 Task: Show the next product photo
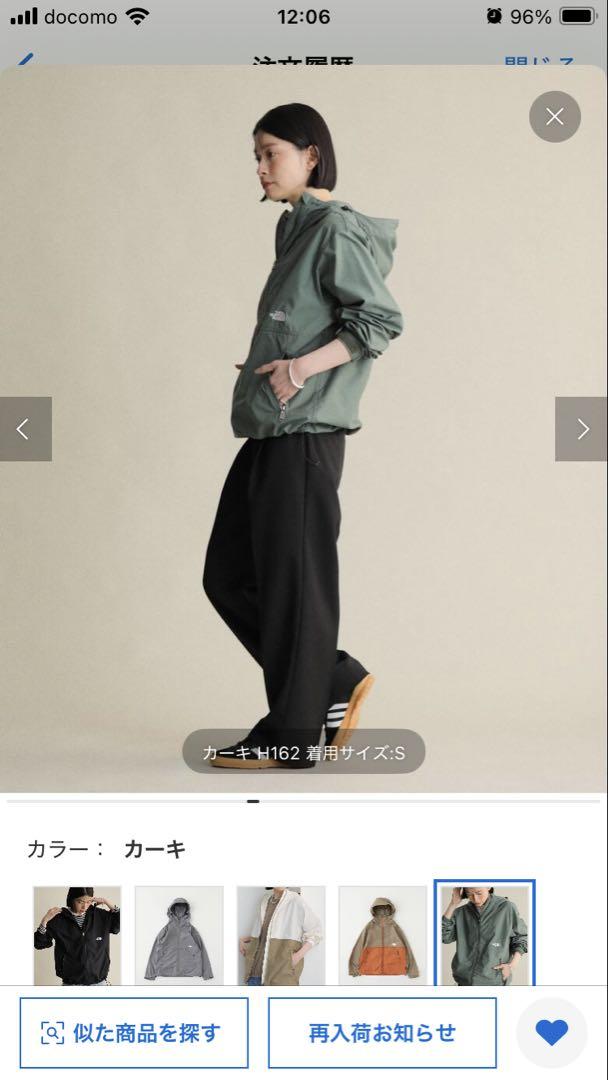coord(582,428)
